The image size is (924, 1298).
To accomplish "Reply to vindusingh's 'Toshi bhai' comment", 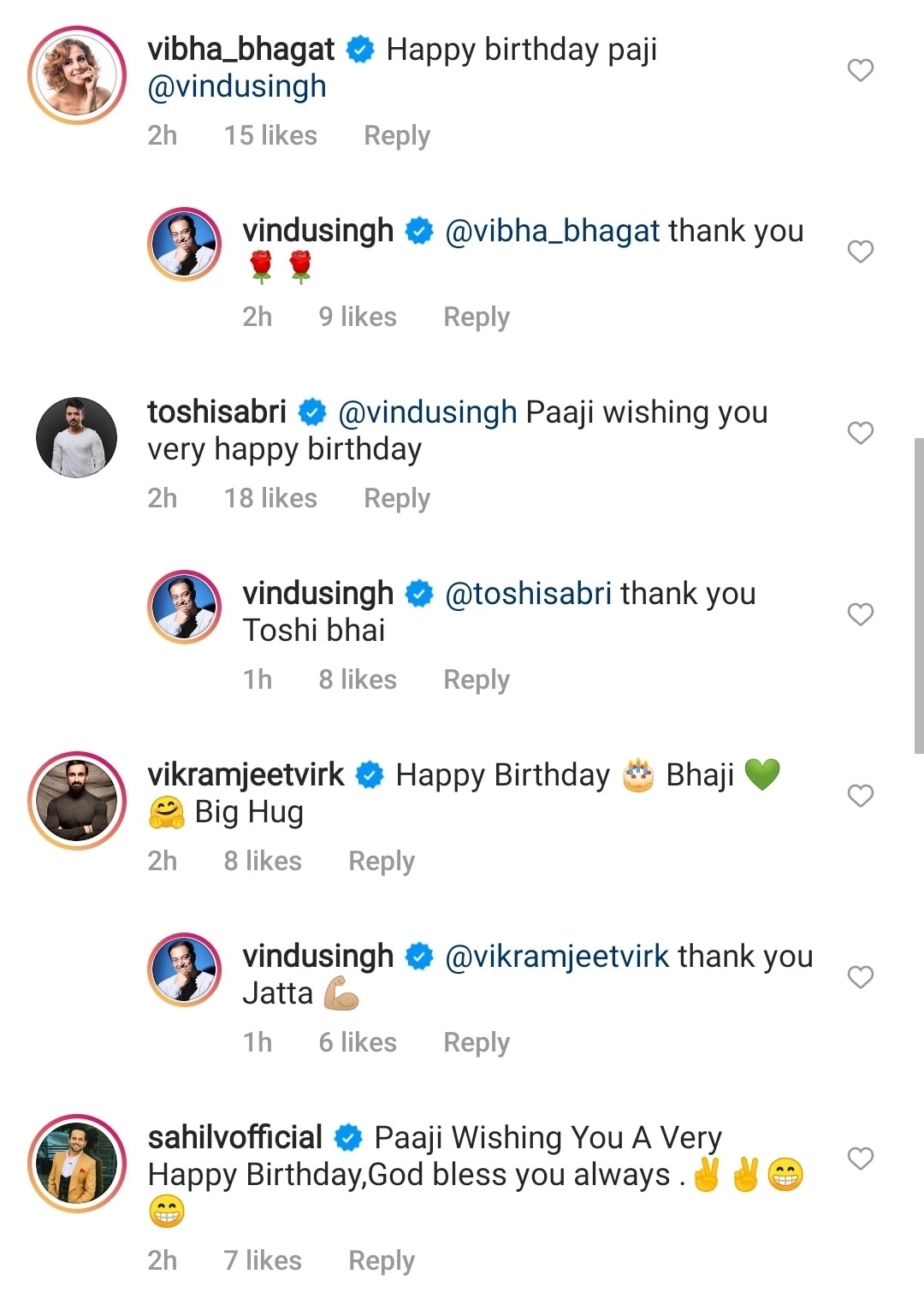I will [x=476, y=680].
